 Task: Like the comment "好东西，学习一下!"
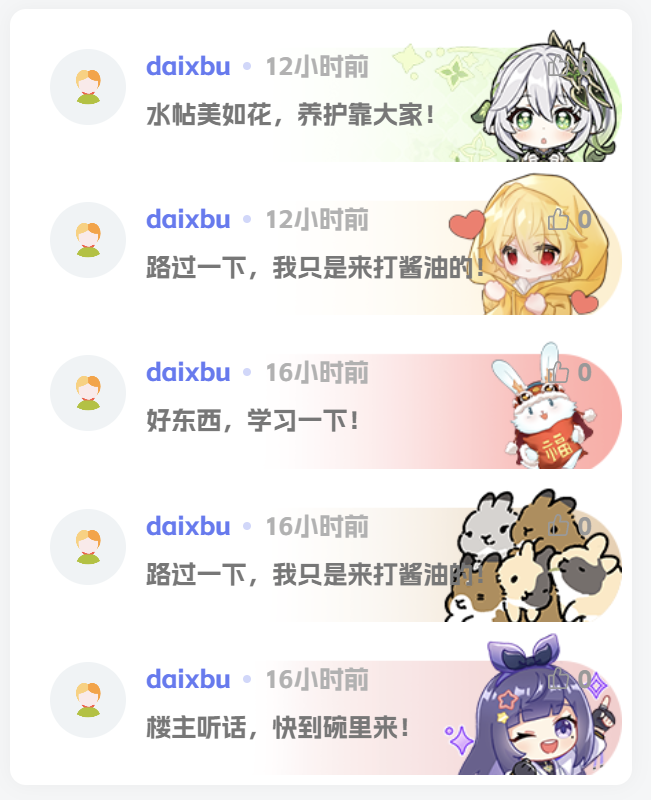[559, 373]
